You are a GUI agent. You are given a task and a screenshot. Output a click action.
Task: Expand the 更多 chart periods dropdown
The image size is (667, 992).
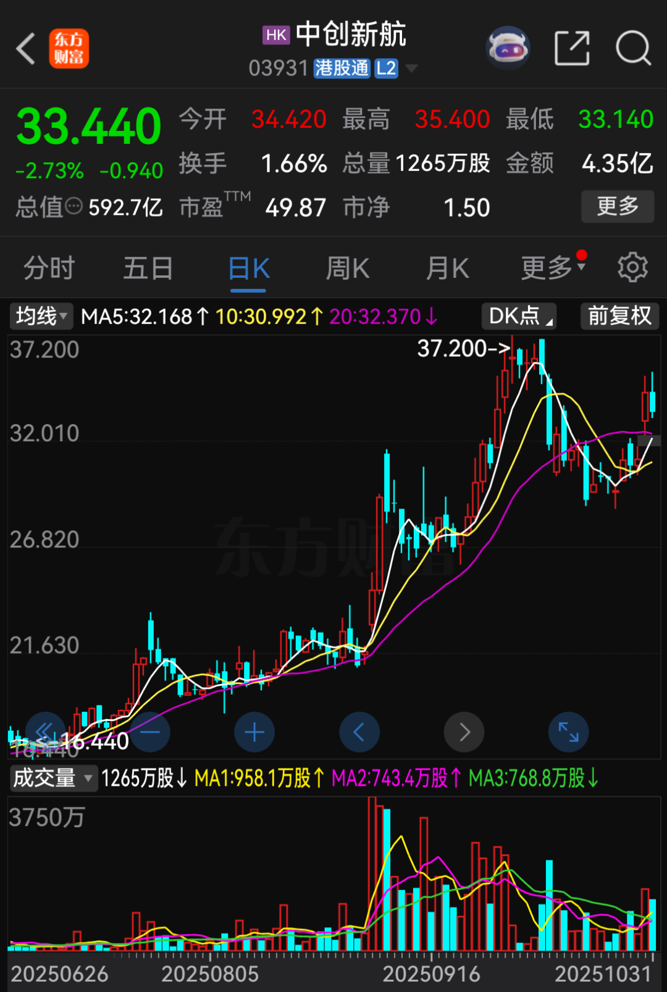pos(552,268)
